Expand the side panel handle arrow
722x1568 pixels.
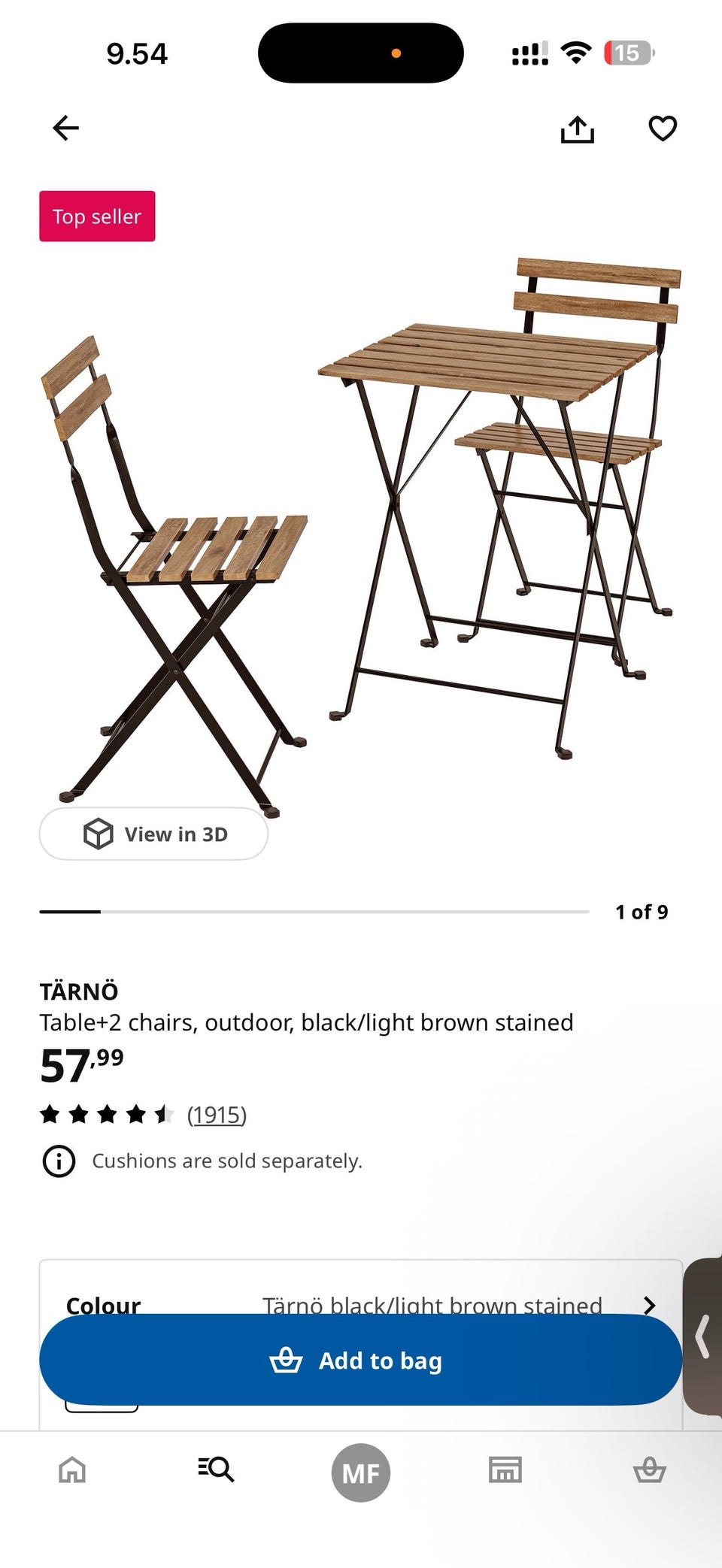[x=702, y=1336]
